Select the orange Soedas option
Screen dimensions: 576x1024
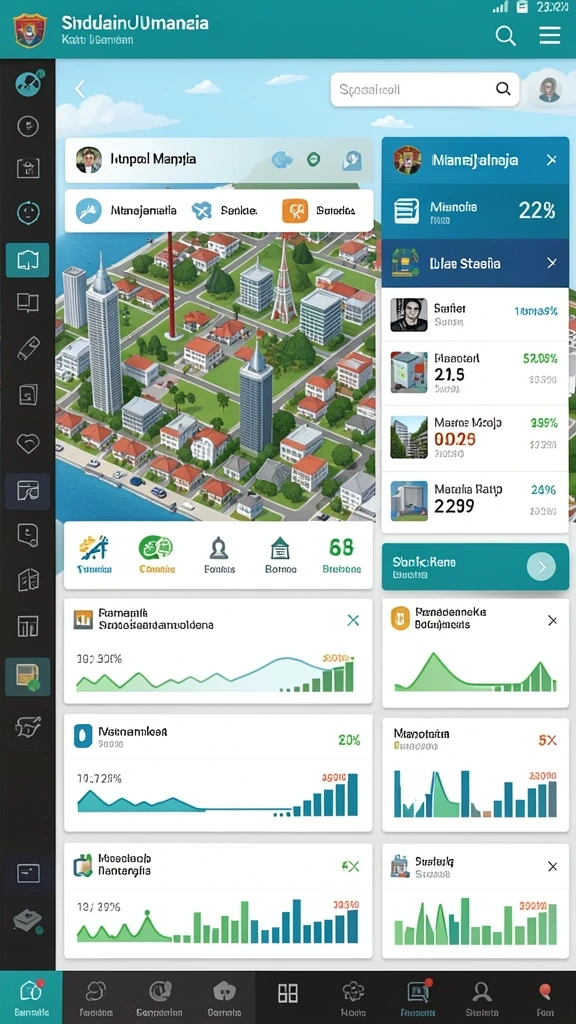coord(319,211)
